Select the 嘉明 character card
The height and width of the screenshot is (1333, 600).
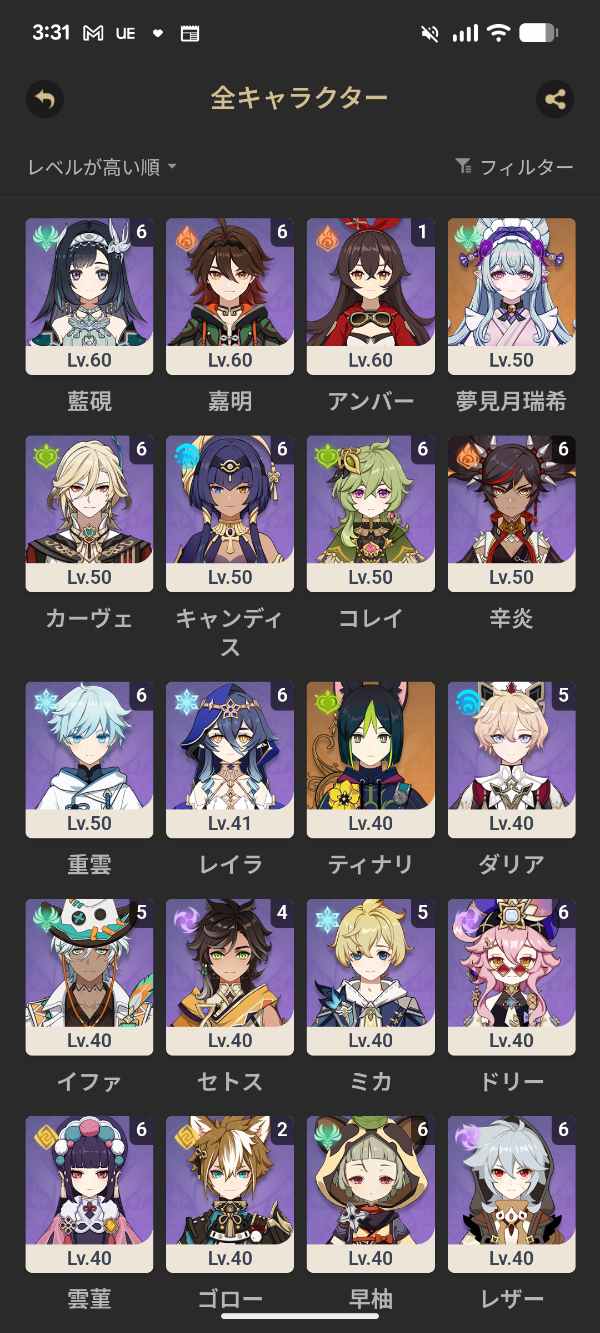point(230,296)
